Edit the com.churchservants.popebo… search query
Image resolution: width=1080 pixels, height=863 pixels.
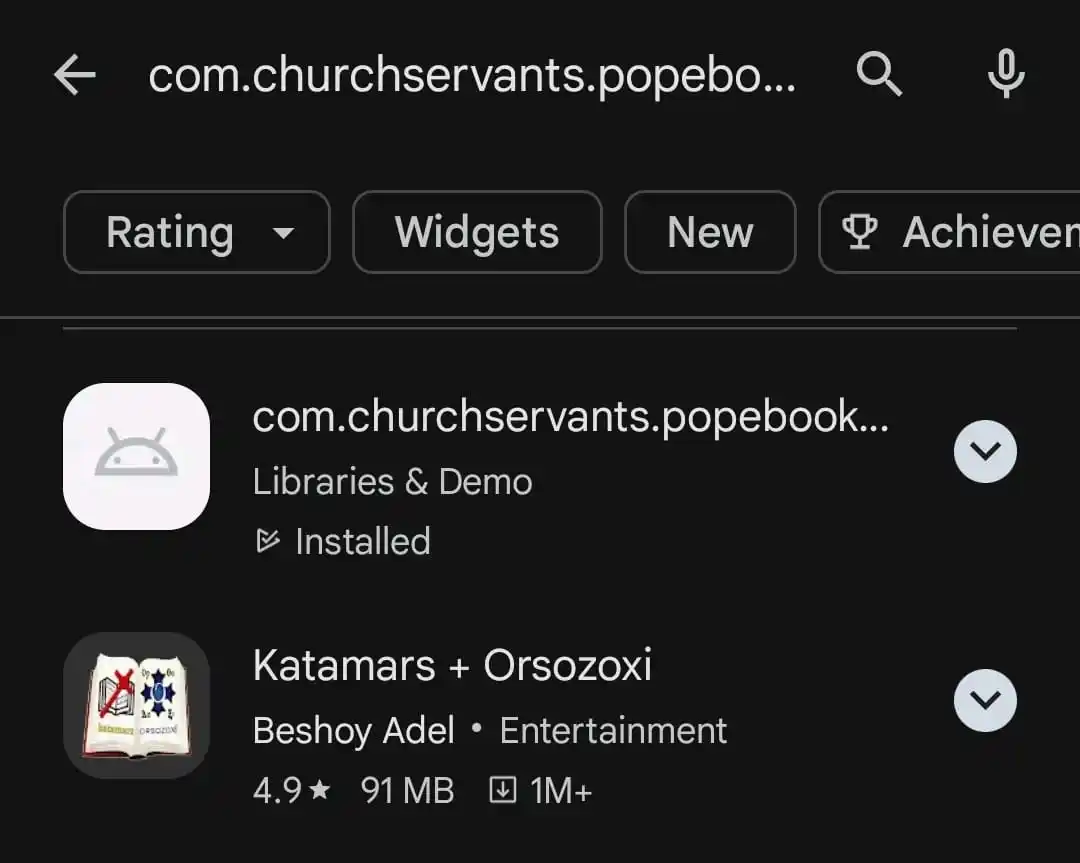pos(472,75)
